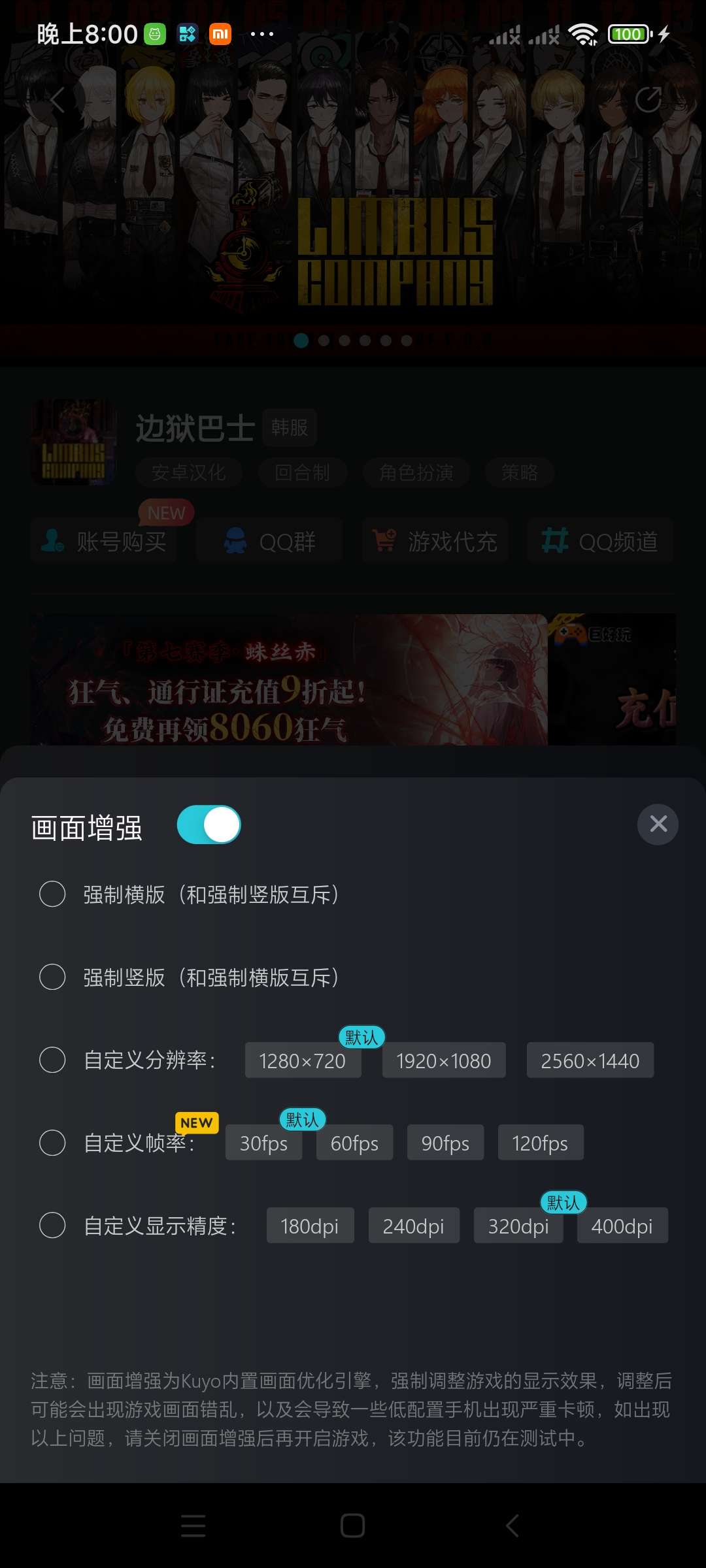706x1568 pixels.
Task: Select the 强制横版 radio button
Action: [52, 894]
